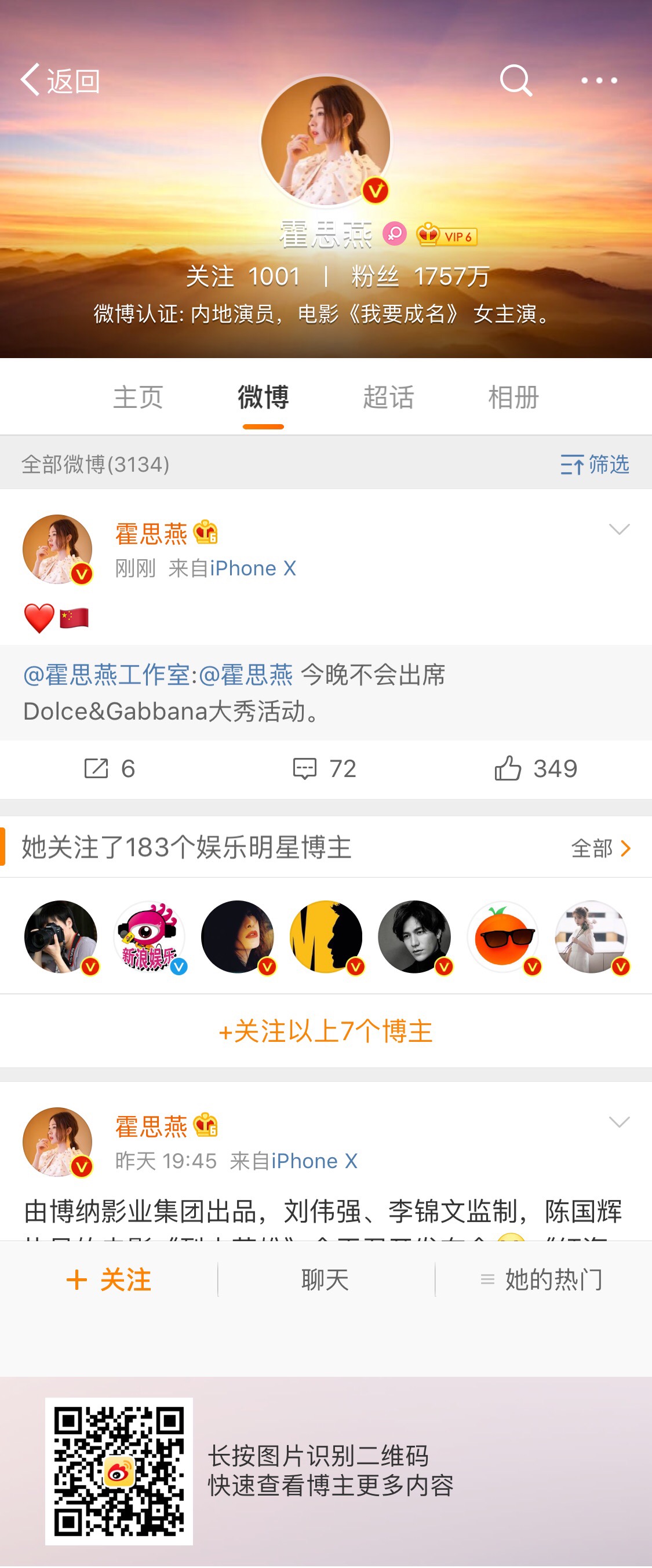Start a chat via 聊天

[x=326, y=1279]
